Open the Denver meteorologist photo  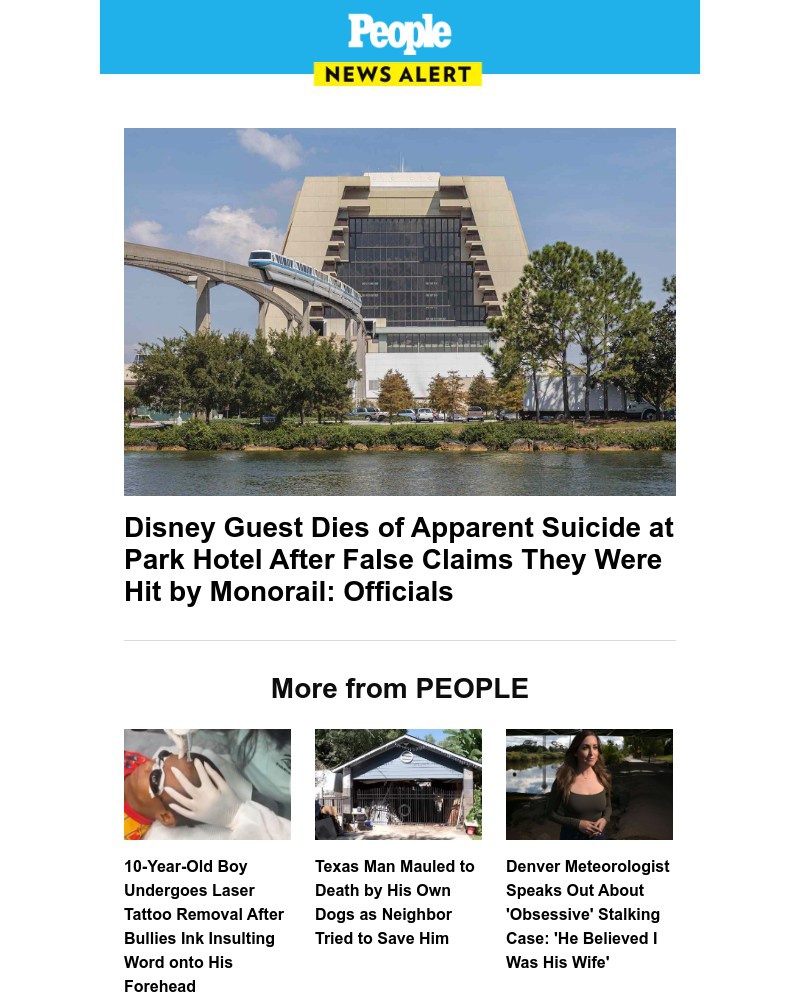[589, 784]
